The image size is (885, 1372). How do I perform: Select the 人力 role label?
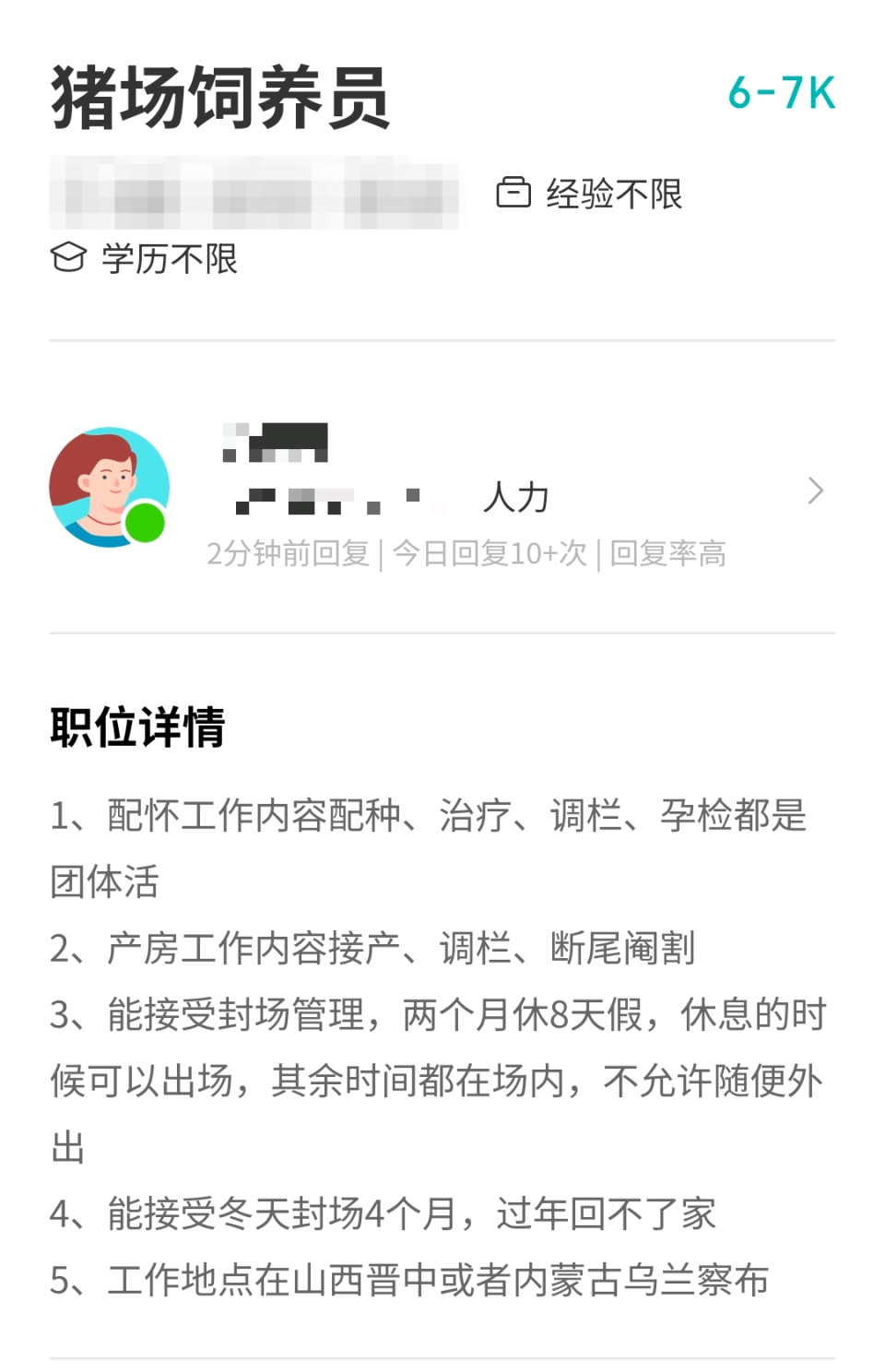[517, 497]
